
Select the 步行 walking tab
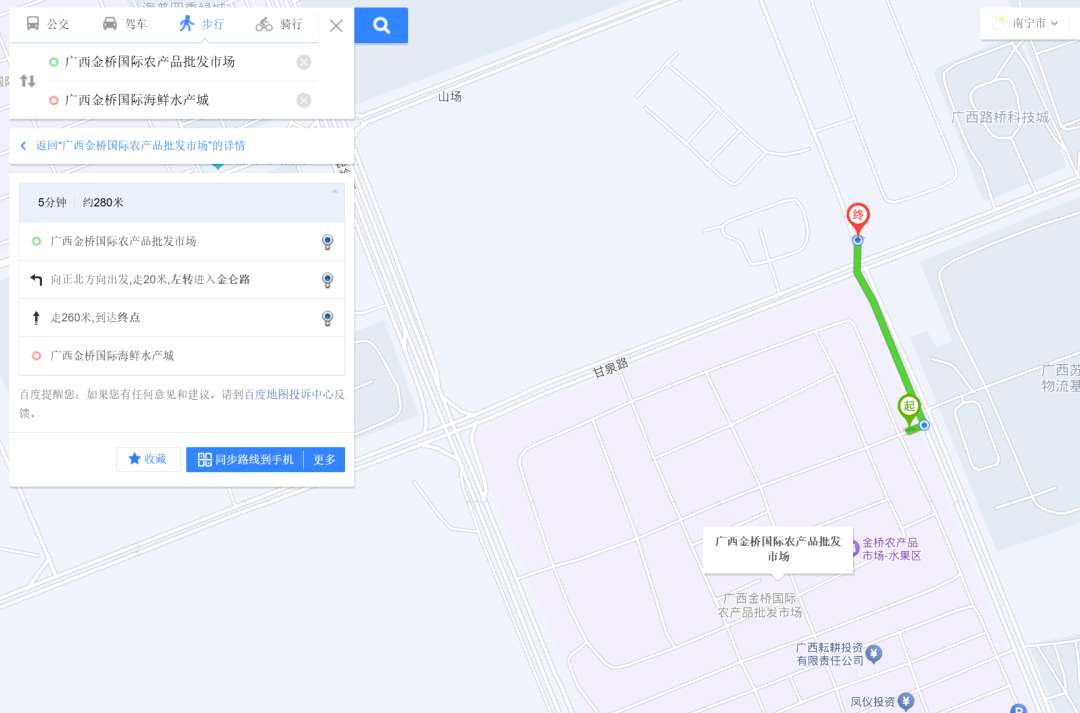tap(201, 24)
